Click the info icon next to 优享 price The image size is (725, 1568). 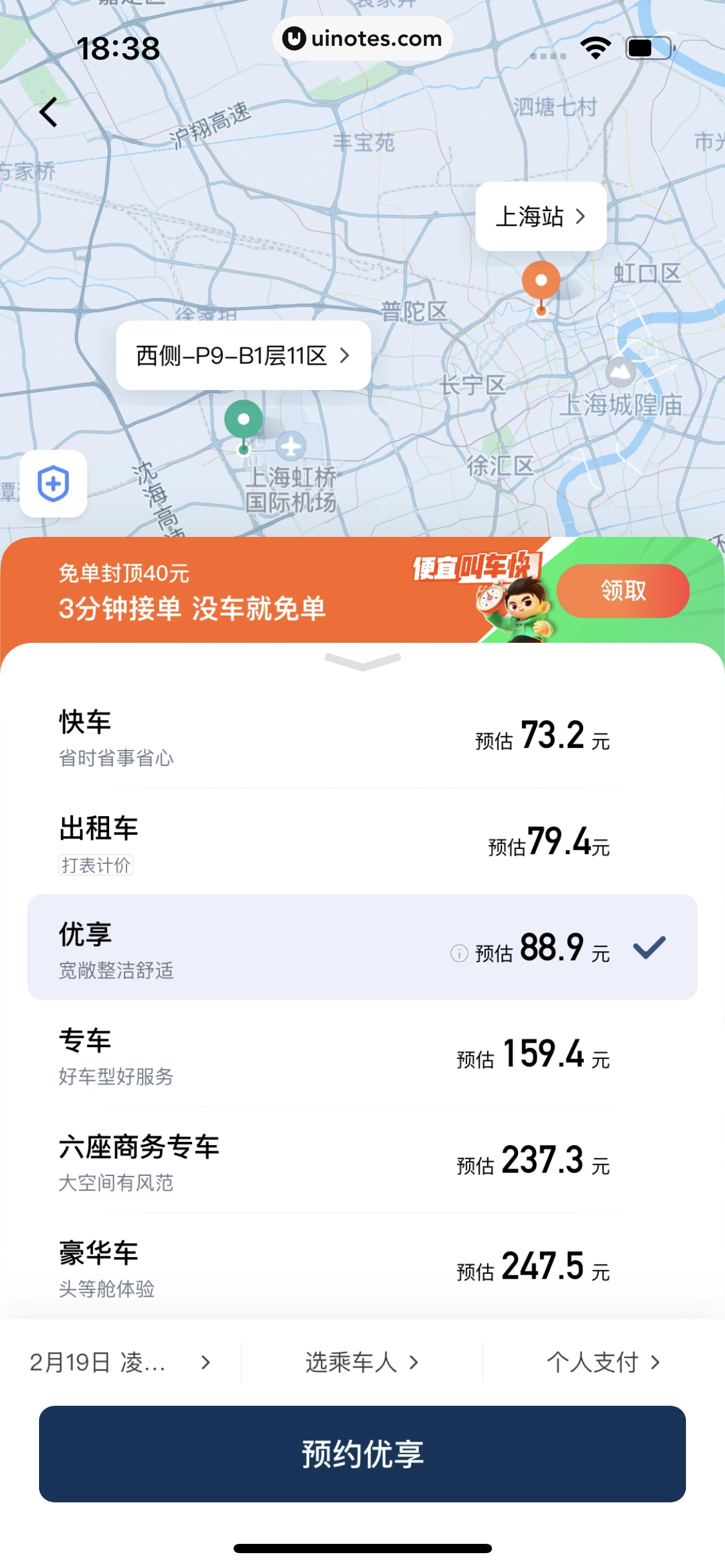459,952
